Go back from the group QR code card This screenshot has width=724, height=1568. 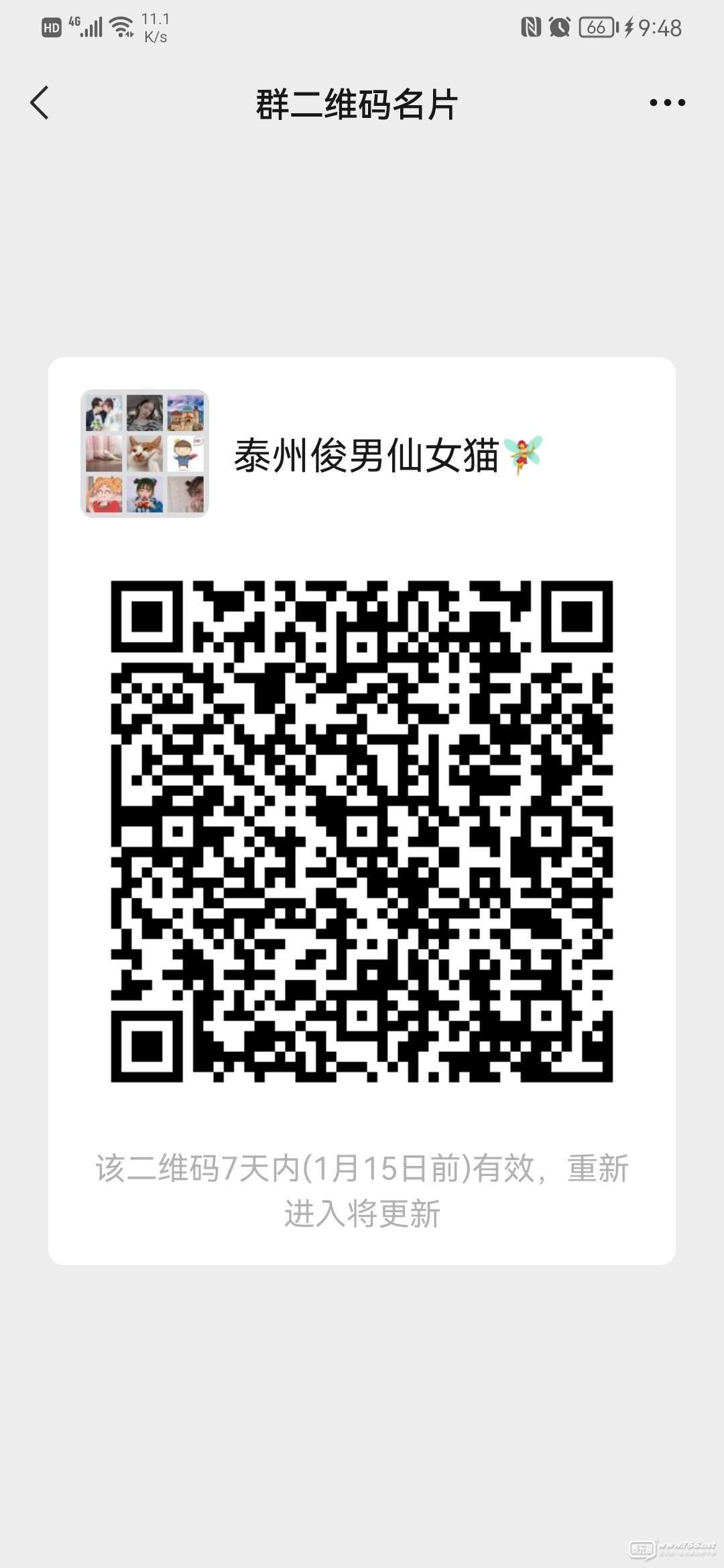coord(40,103)
